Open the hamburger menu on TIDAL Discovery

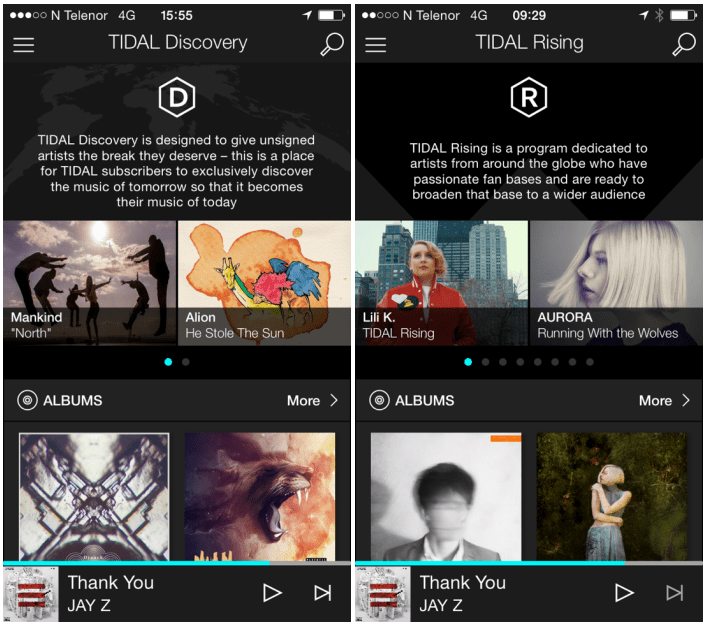click(23, 45)
